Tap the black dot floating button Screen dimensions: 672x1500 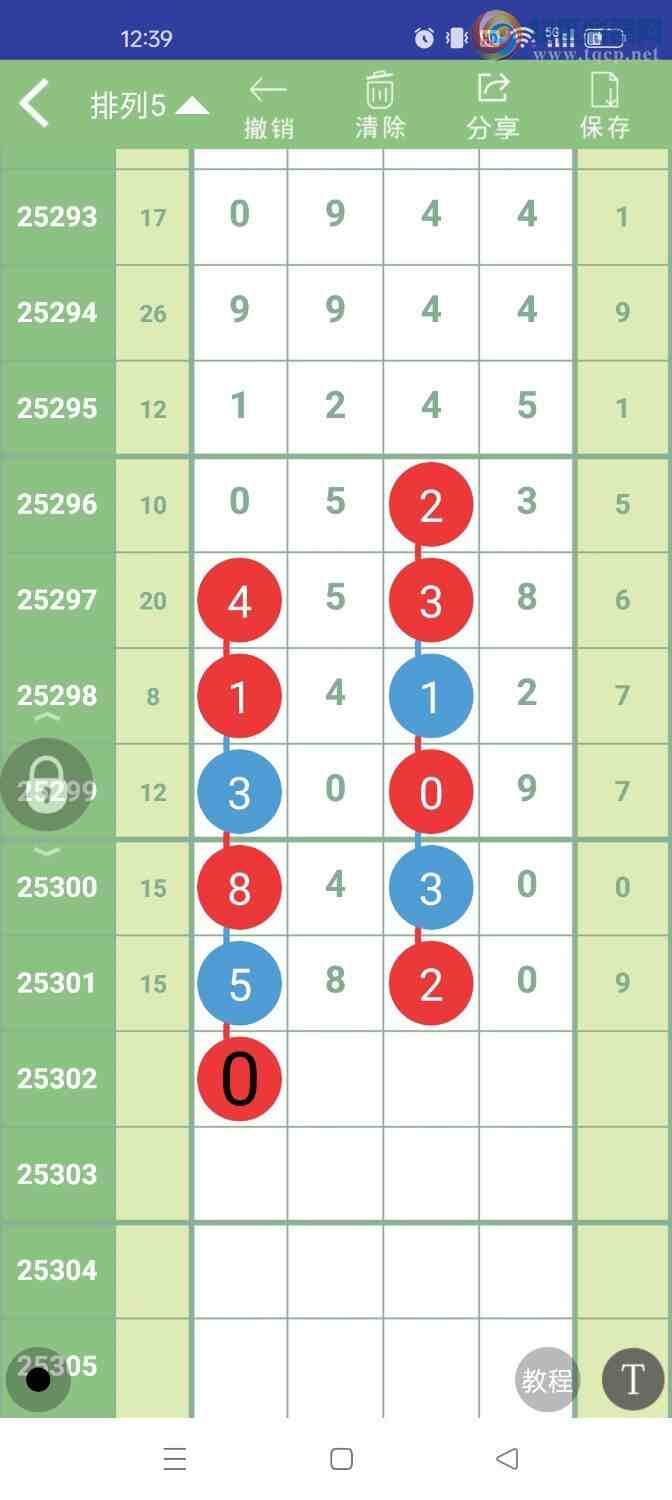tap(38, 1380)
